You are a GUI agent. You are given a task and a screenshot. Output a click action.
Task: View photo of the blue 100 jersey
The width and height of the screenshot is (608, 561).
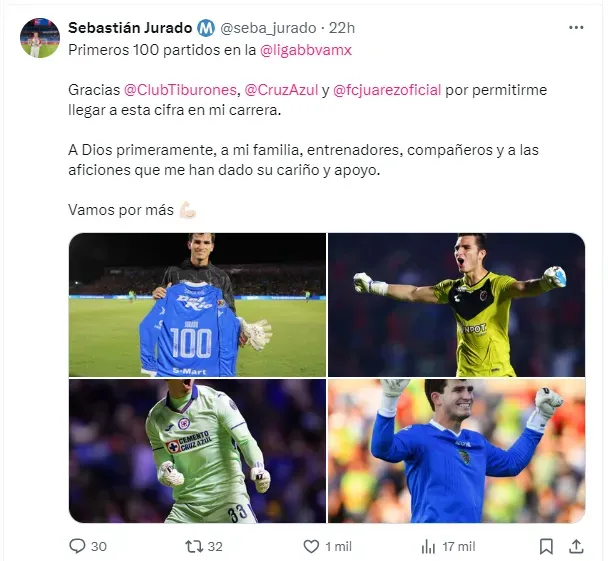197,304
